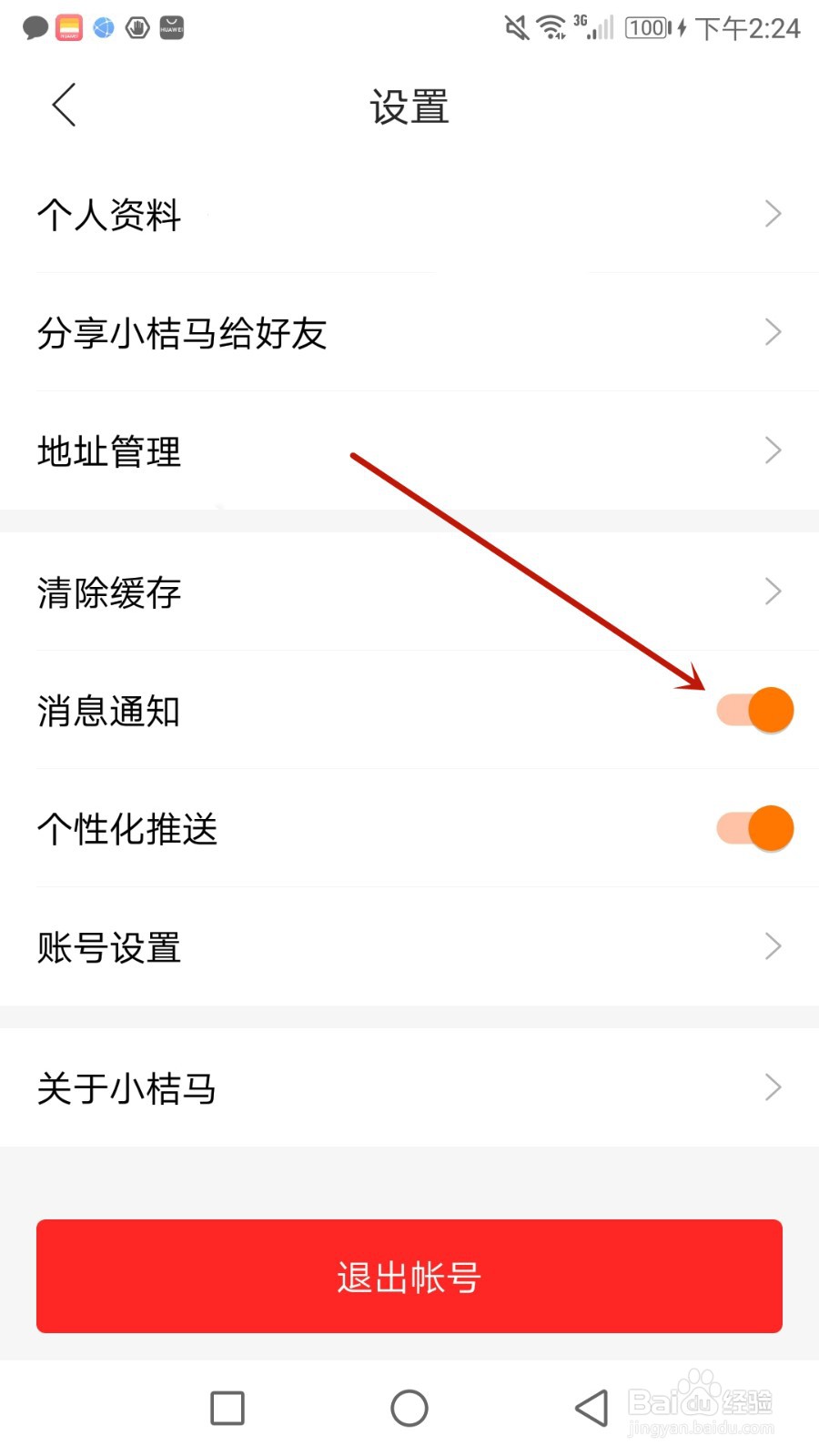Tap the battery indicator in status bar
Viewport: 819px width, 1456px height.
(646, 27)
